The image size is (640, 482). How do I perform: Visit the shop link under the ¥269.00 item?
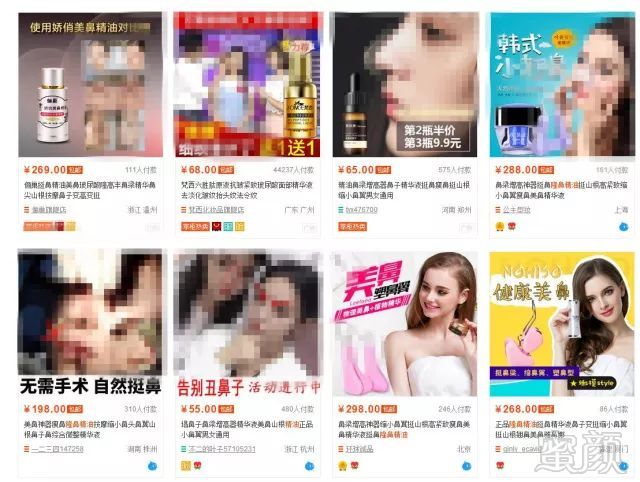tap(47, 210)
